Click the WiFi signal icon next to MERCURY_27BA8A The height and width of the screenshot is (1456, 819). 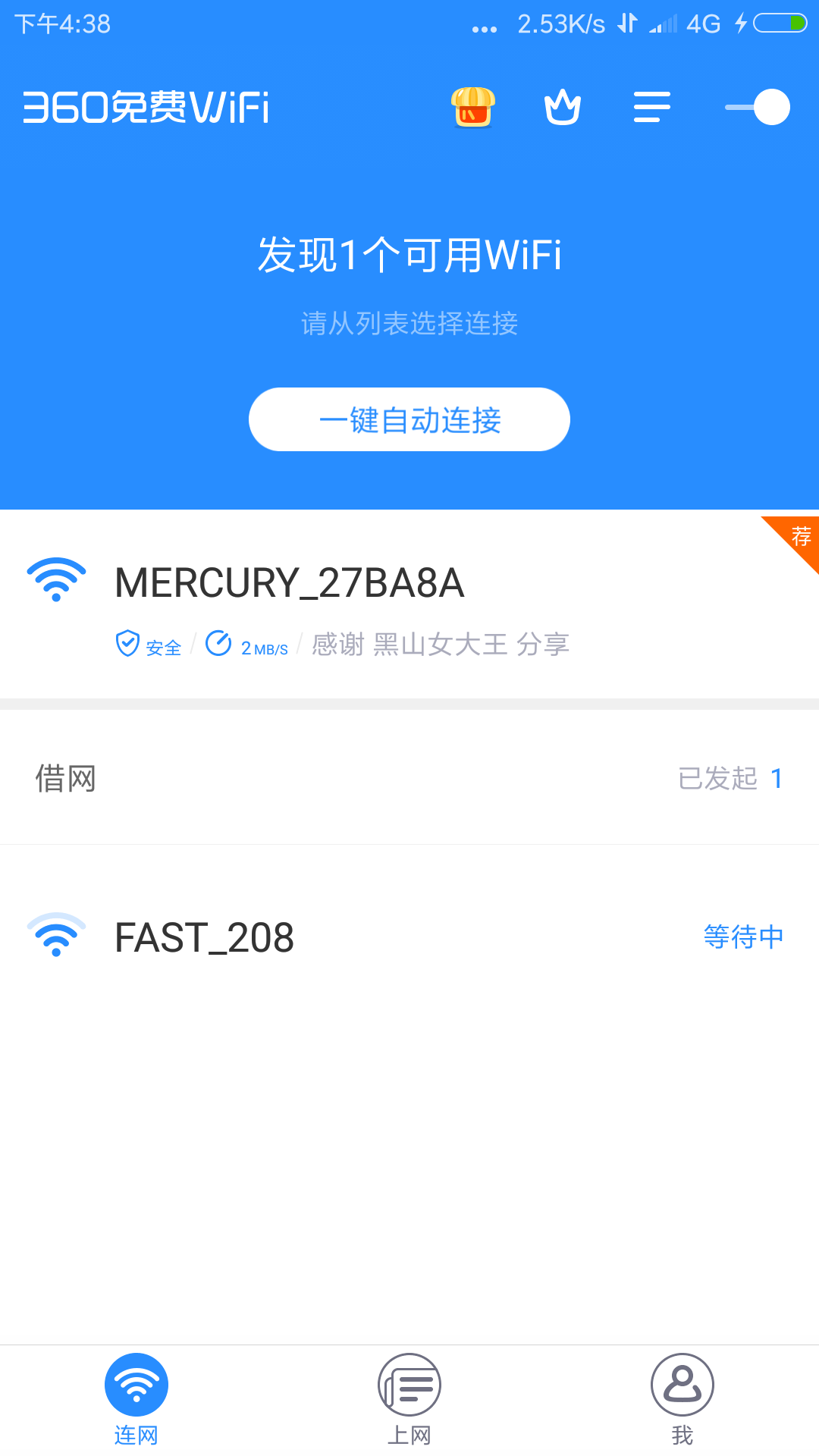pos(55,579)
